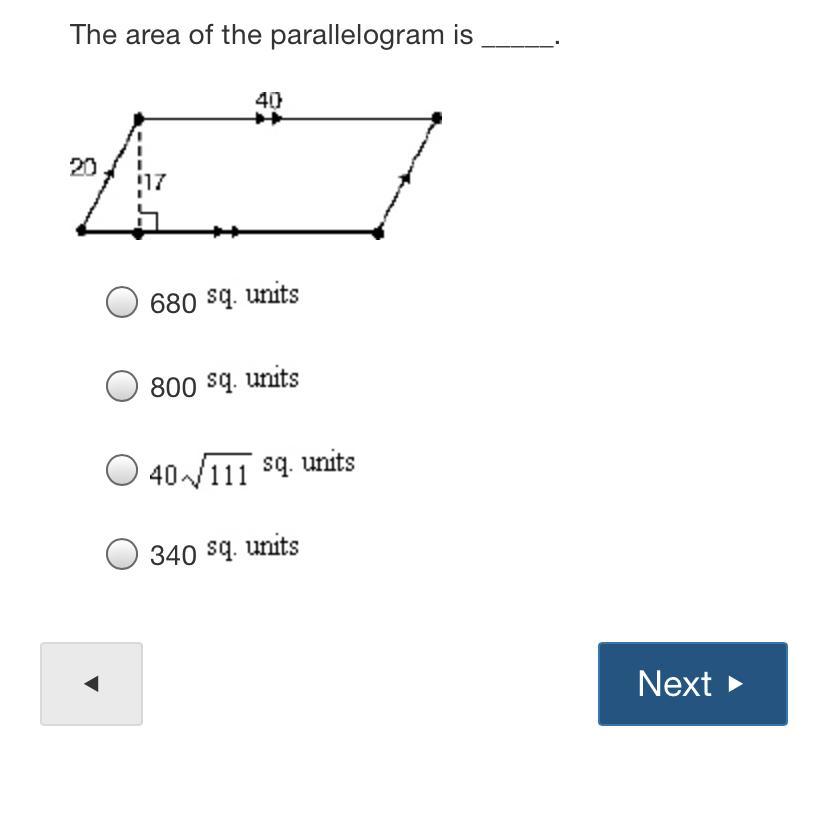Go to the next question

[x=692, y=684]
